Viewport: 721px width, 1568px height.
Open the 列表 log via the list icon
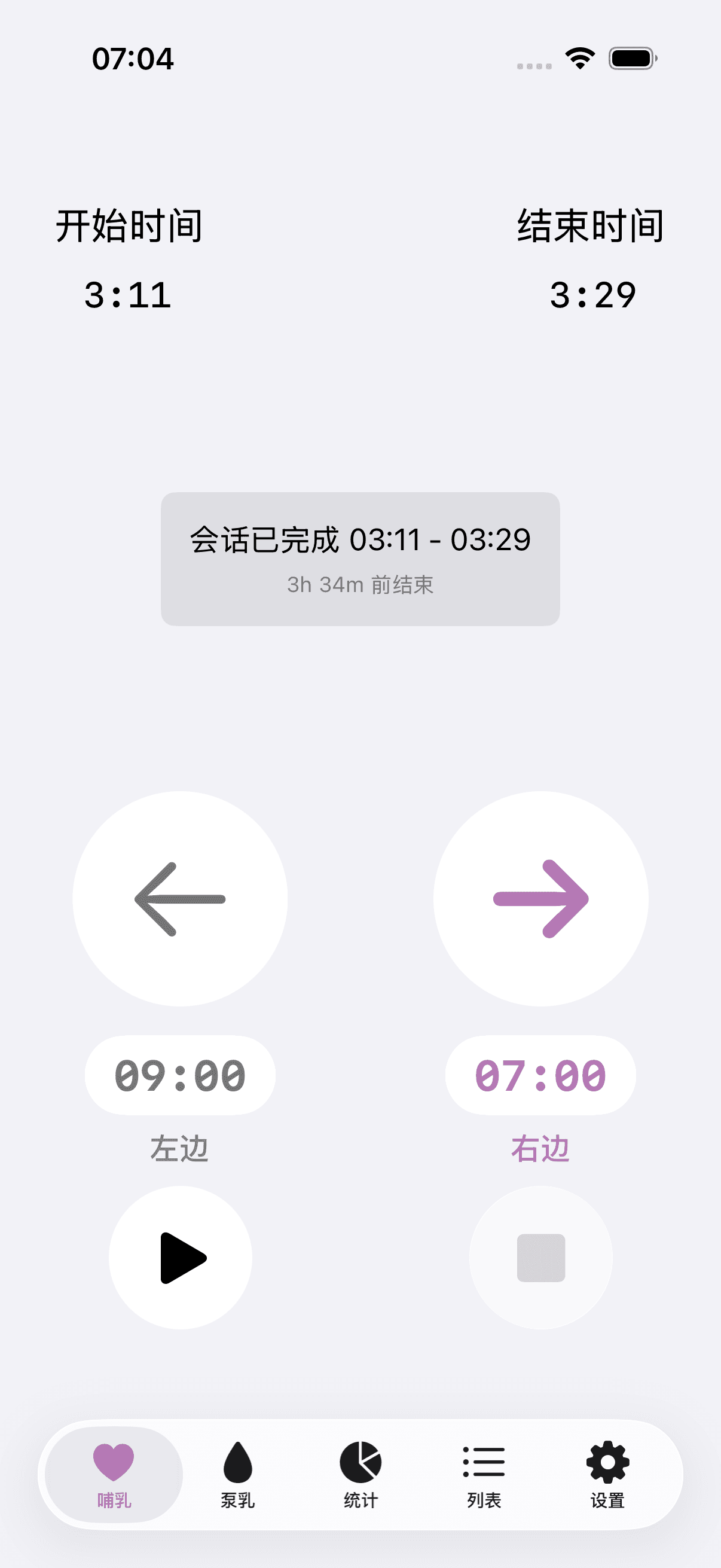pos(484,1462)
